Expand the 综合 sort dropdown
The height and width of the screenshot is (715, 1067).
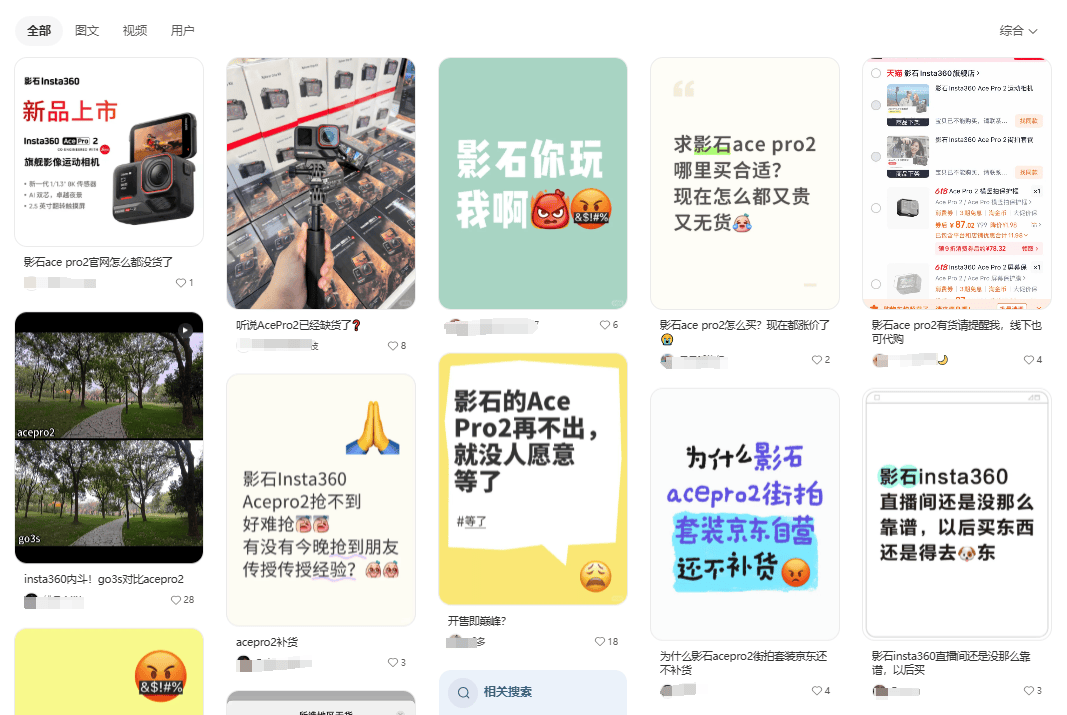click(1018, 31)
